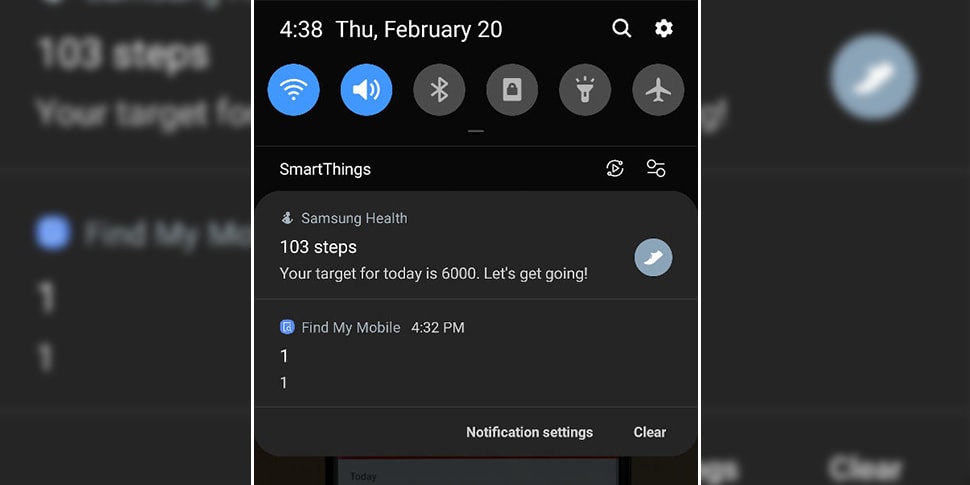Open Notification settings

tap(529, 432)
